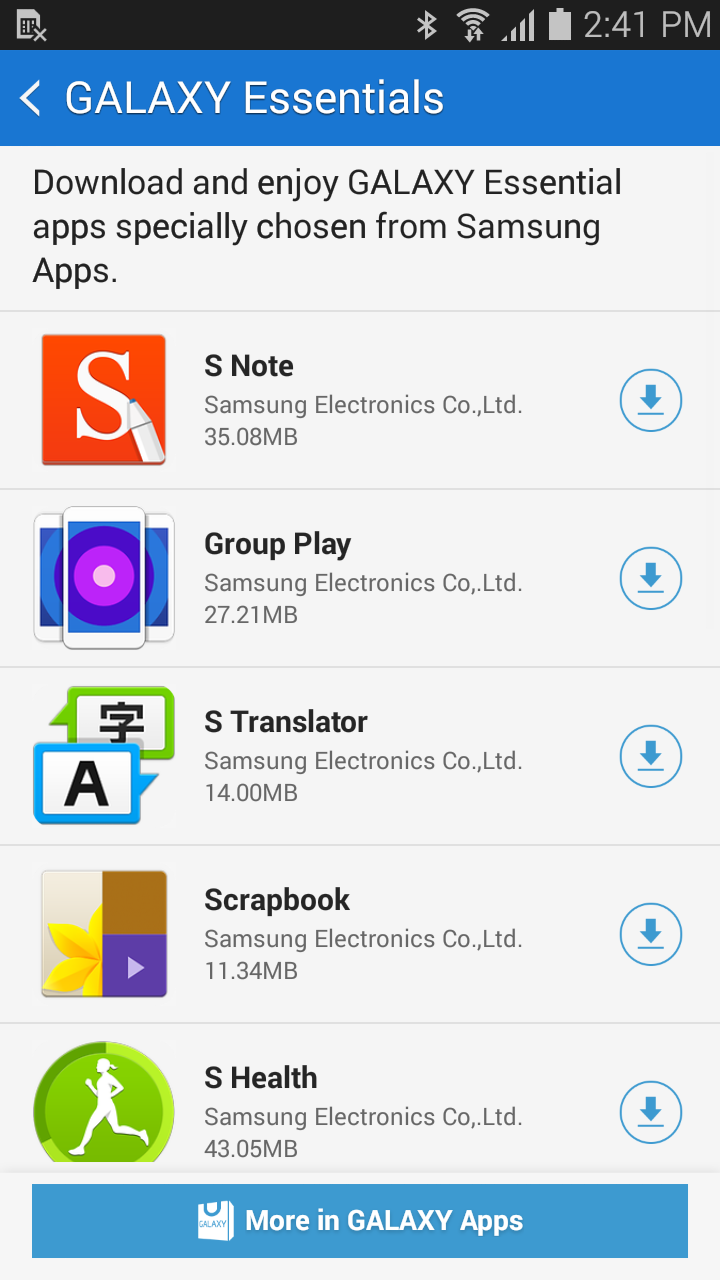This screenshot has height=1280, width=720.
Task: Download the S Translator app
Action: 651,757
